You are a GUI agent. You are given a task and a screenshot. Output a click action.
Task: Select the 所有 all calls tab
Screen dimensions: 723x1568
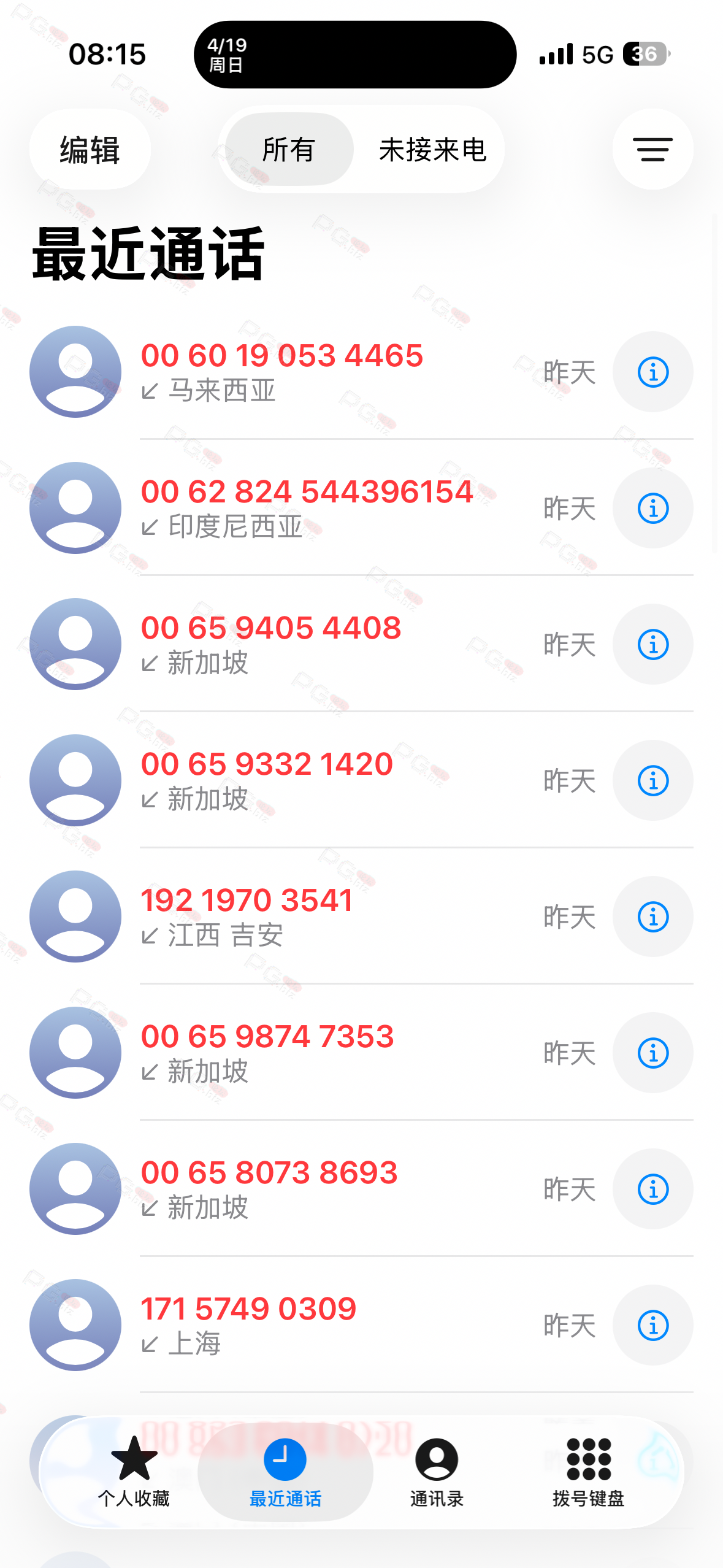(289, 150)
